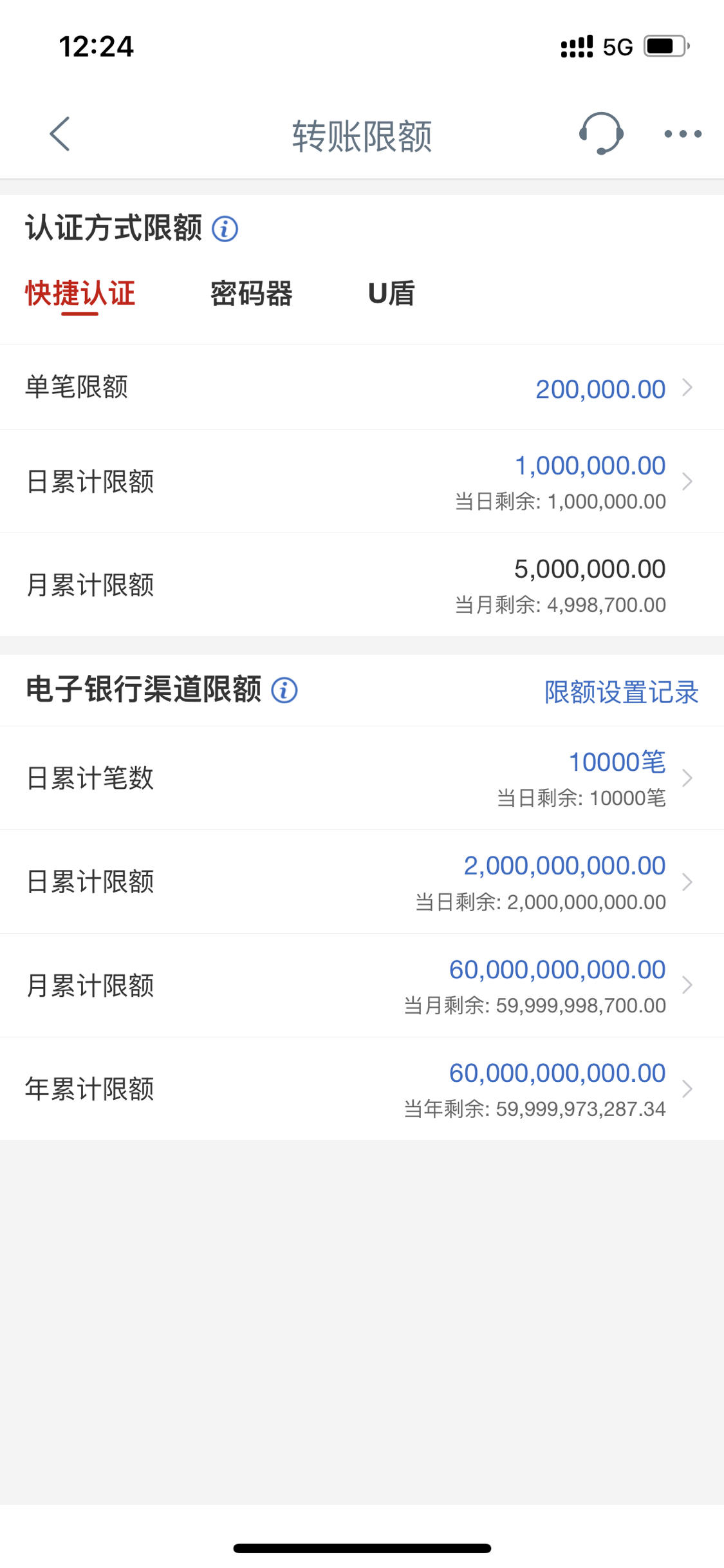Go back using the top-left arrow
This screenshot has width=724, height=1568.
[60, 134]
